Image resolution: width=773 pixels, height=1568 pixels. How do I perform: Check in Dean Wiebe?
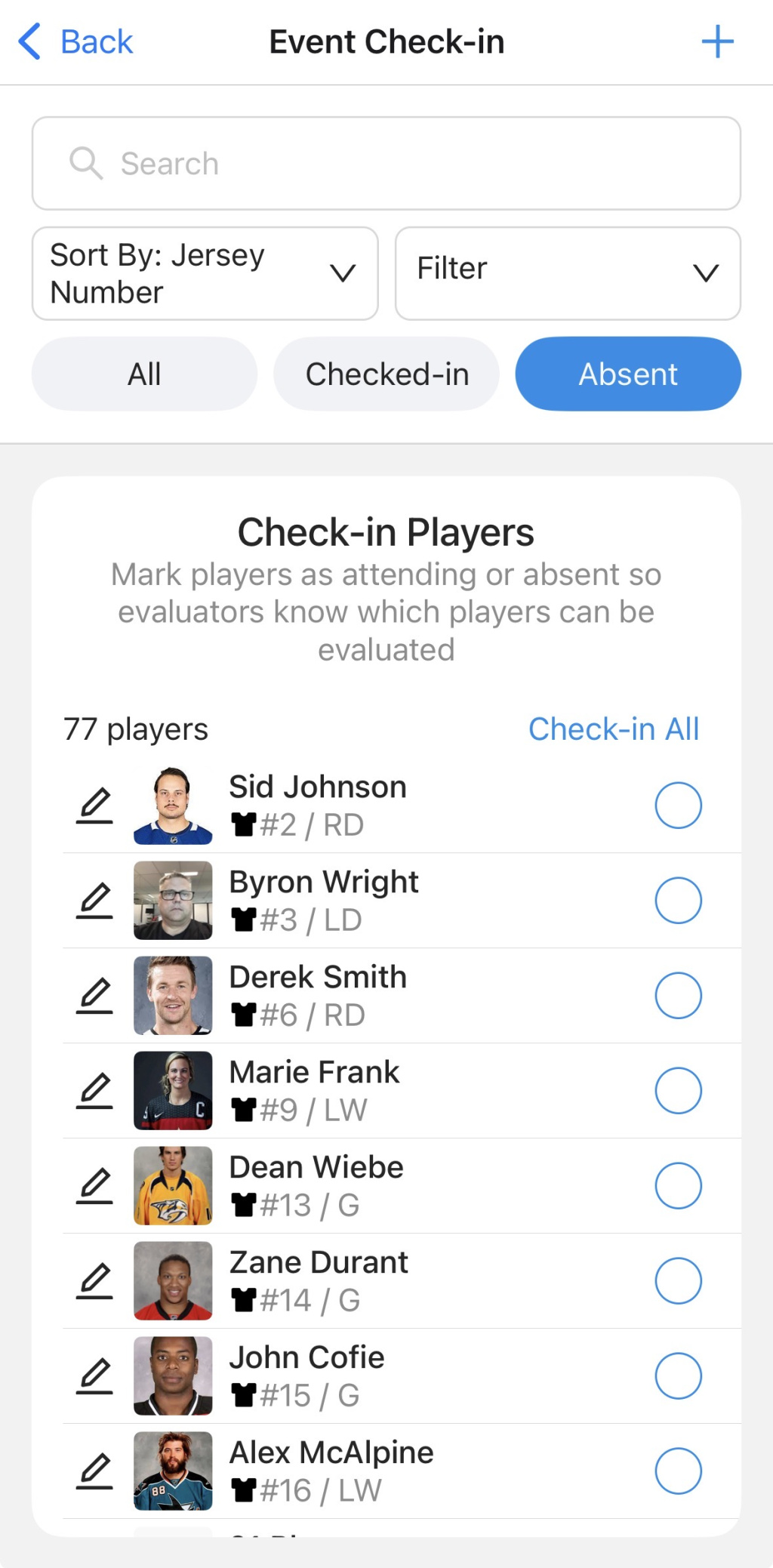coord(678,1186)
